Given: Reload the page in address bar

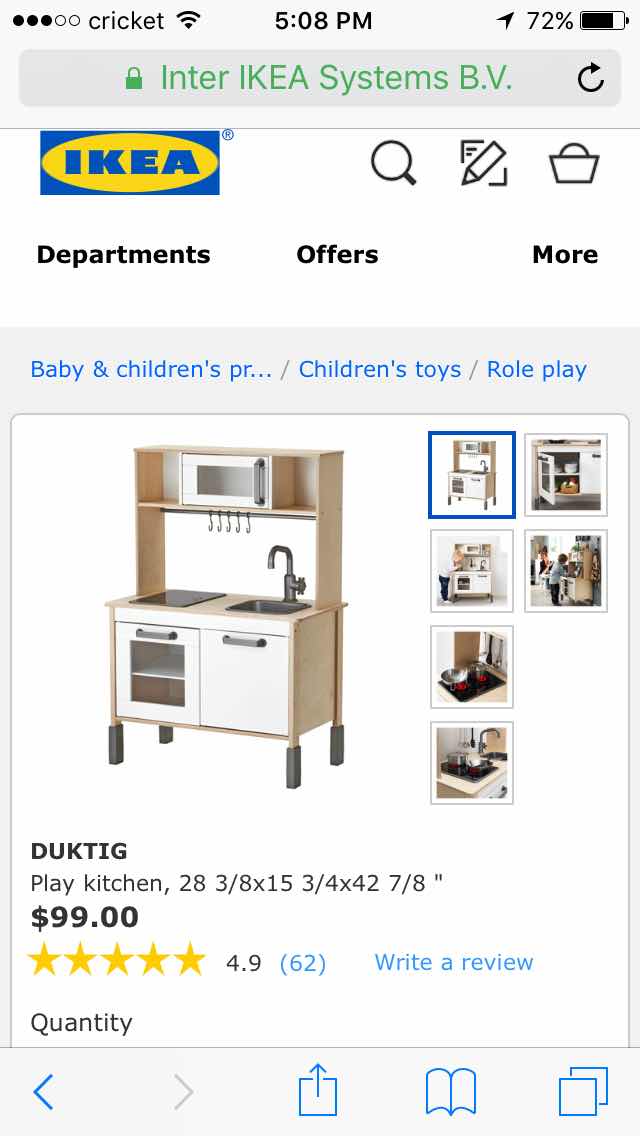Looking at the screenshot, I should (591, 78).
